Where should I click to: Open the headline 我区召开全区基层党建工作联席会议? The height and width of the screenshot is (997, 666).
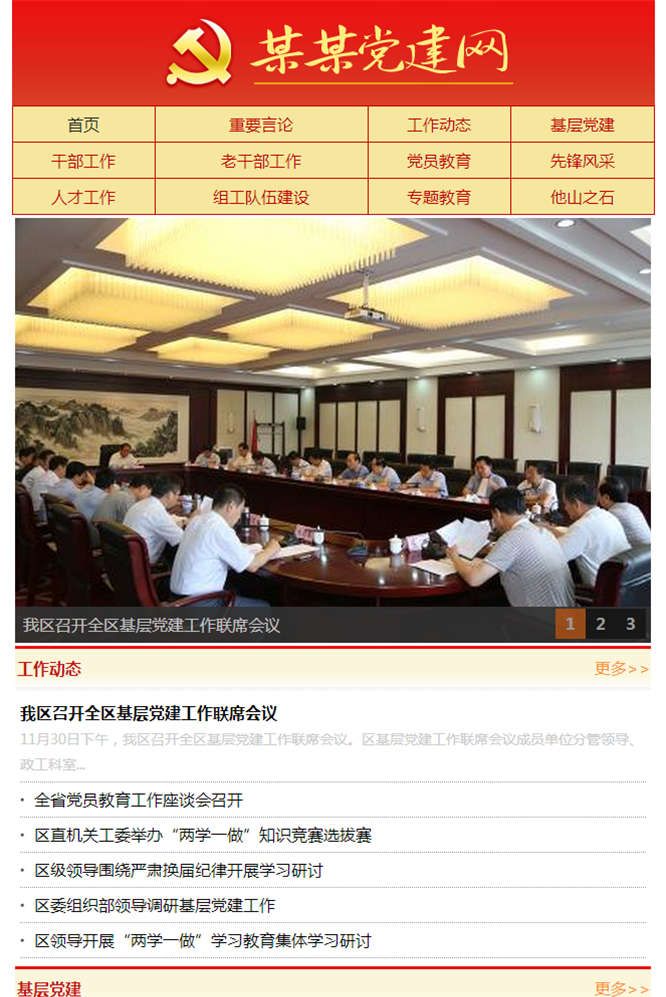149,713
